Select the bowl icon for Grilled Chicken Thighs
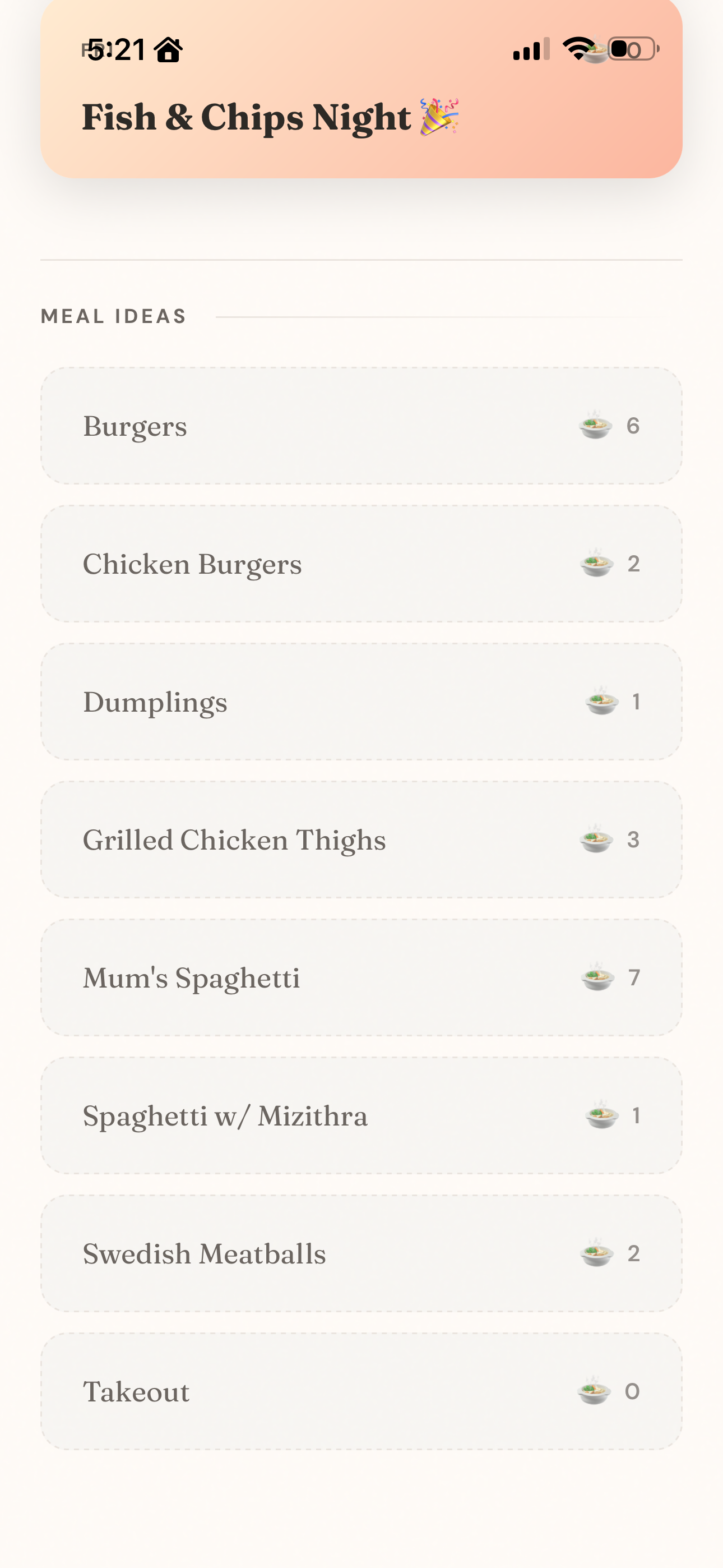This screenshot has height=1568, width=723. pos(596,840)
